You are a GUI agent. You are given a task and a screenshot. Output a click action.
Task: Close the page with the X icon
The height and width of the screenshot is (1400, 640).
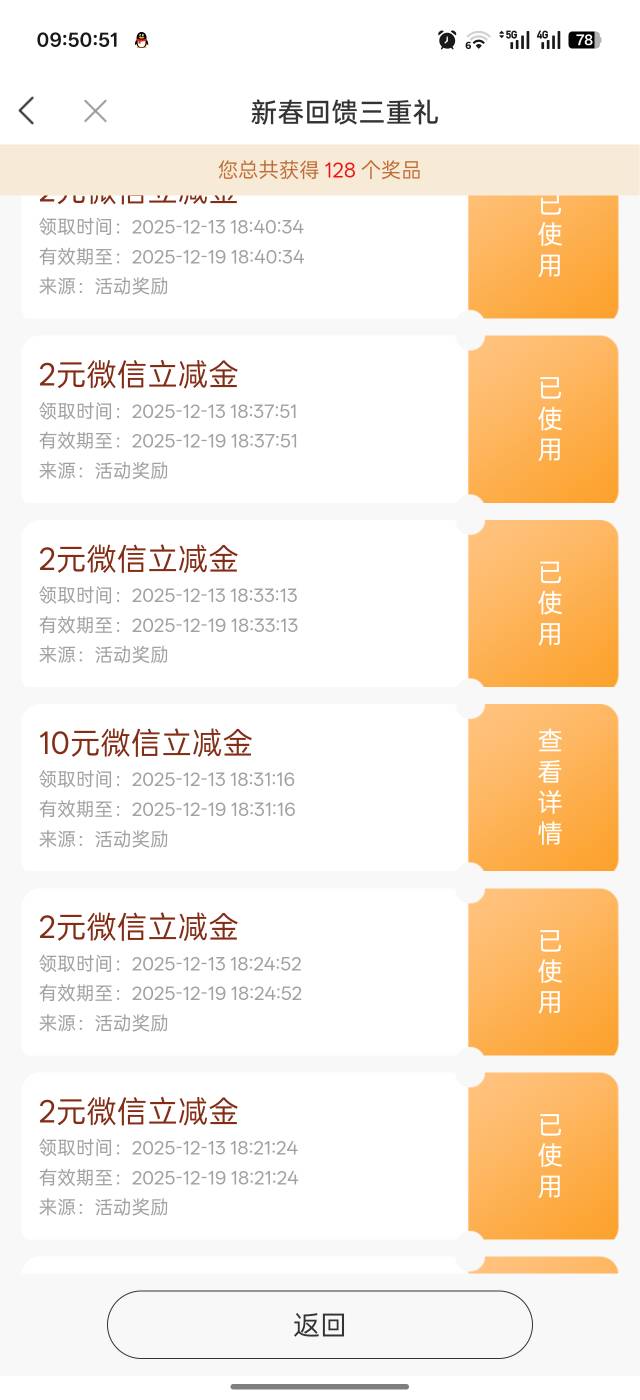point(95,111)
